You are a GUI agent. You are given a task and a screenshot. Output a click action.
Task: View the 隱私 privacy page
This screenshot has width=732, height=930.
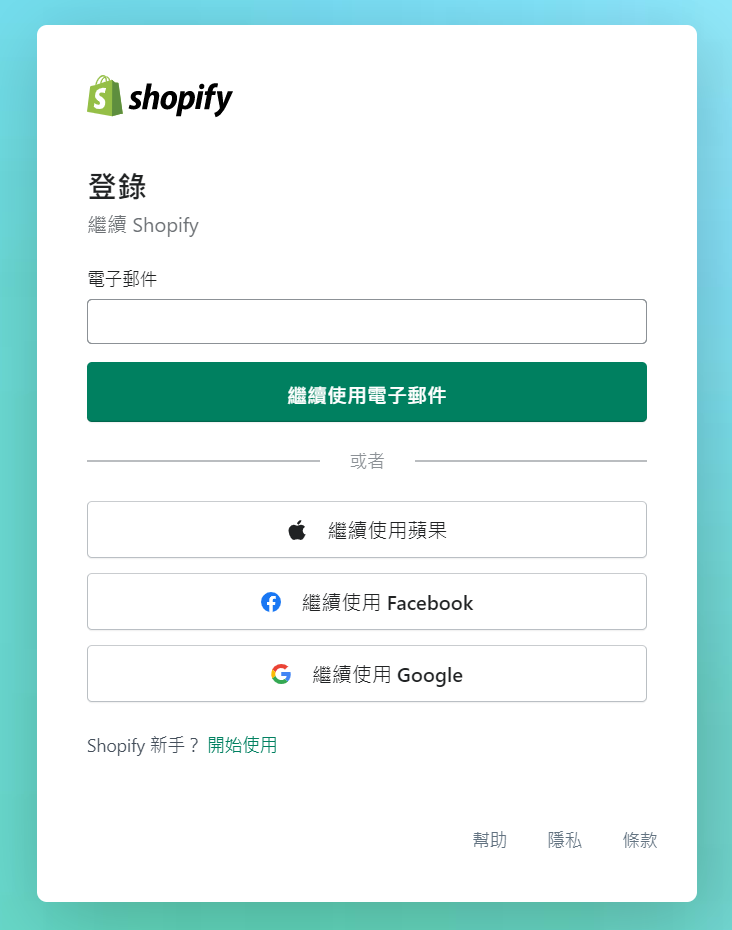click(x=565, y=840)
